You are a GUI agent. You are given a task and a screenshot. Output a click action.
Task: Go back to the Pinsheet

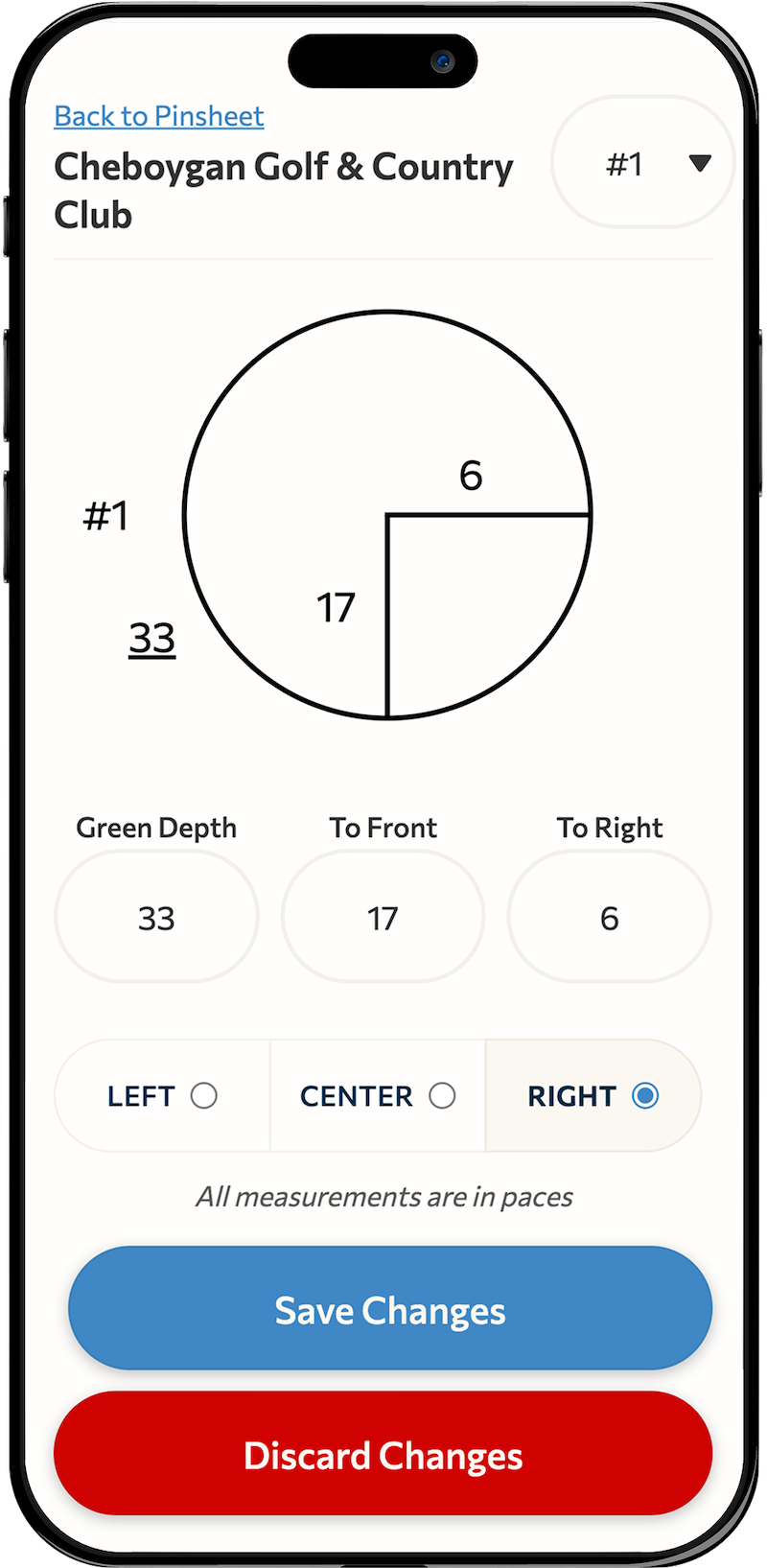[x=159, y=116]
